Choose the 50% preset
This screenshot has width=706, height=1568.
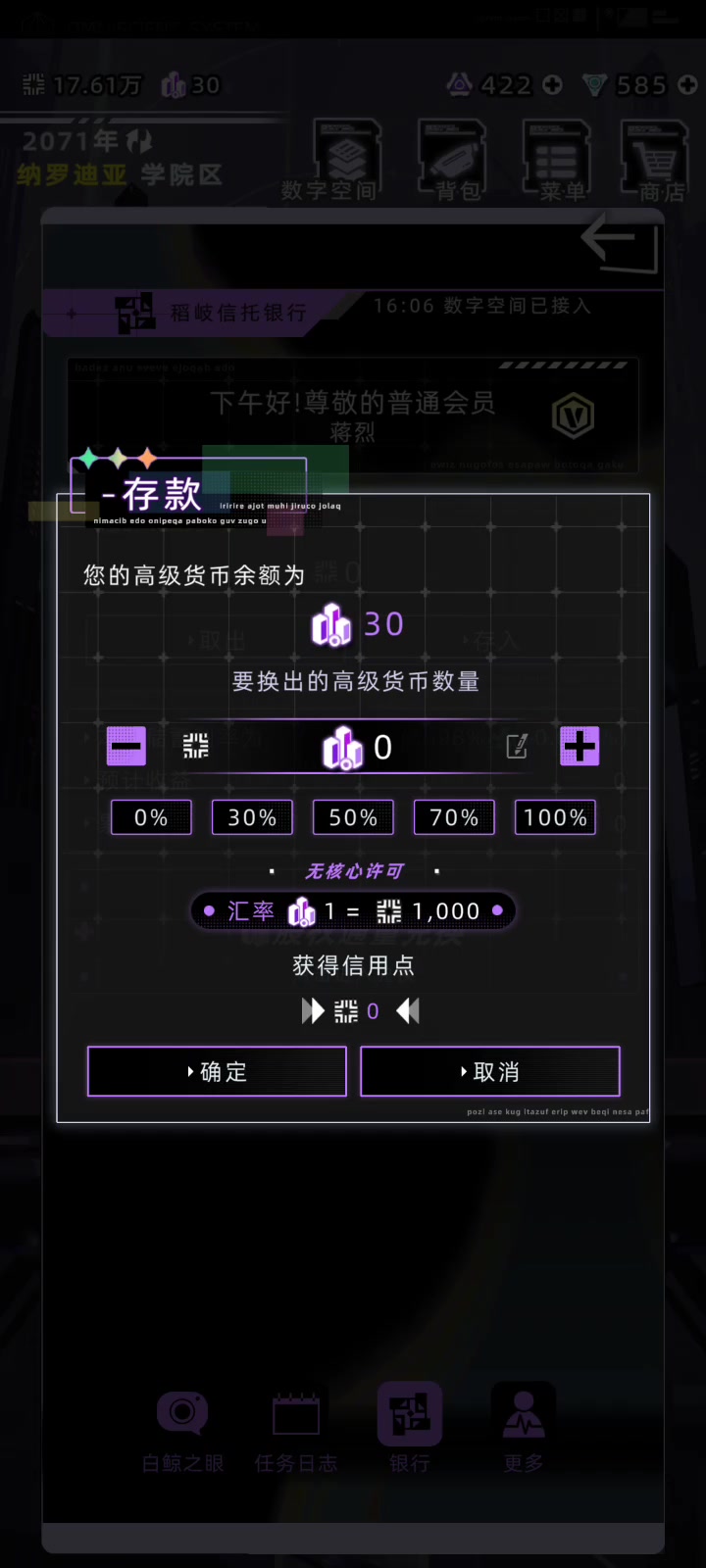[x=353, y=817]
